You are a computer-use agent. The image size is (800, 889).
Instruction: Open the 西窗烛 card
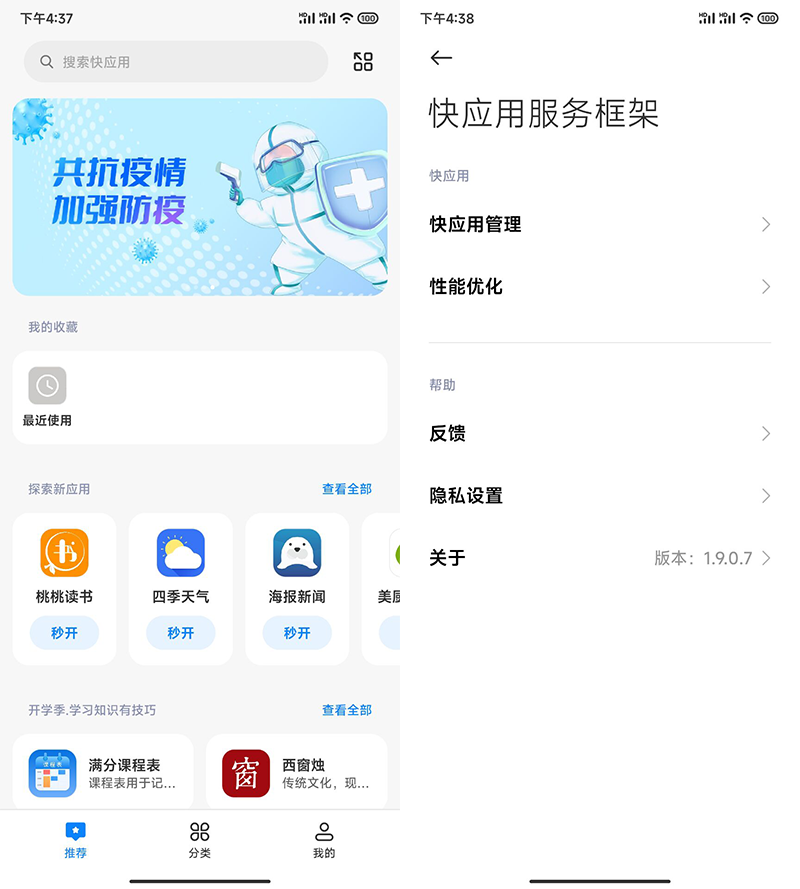click(x=296, y=773)
